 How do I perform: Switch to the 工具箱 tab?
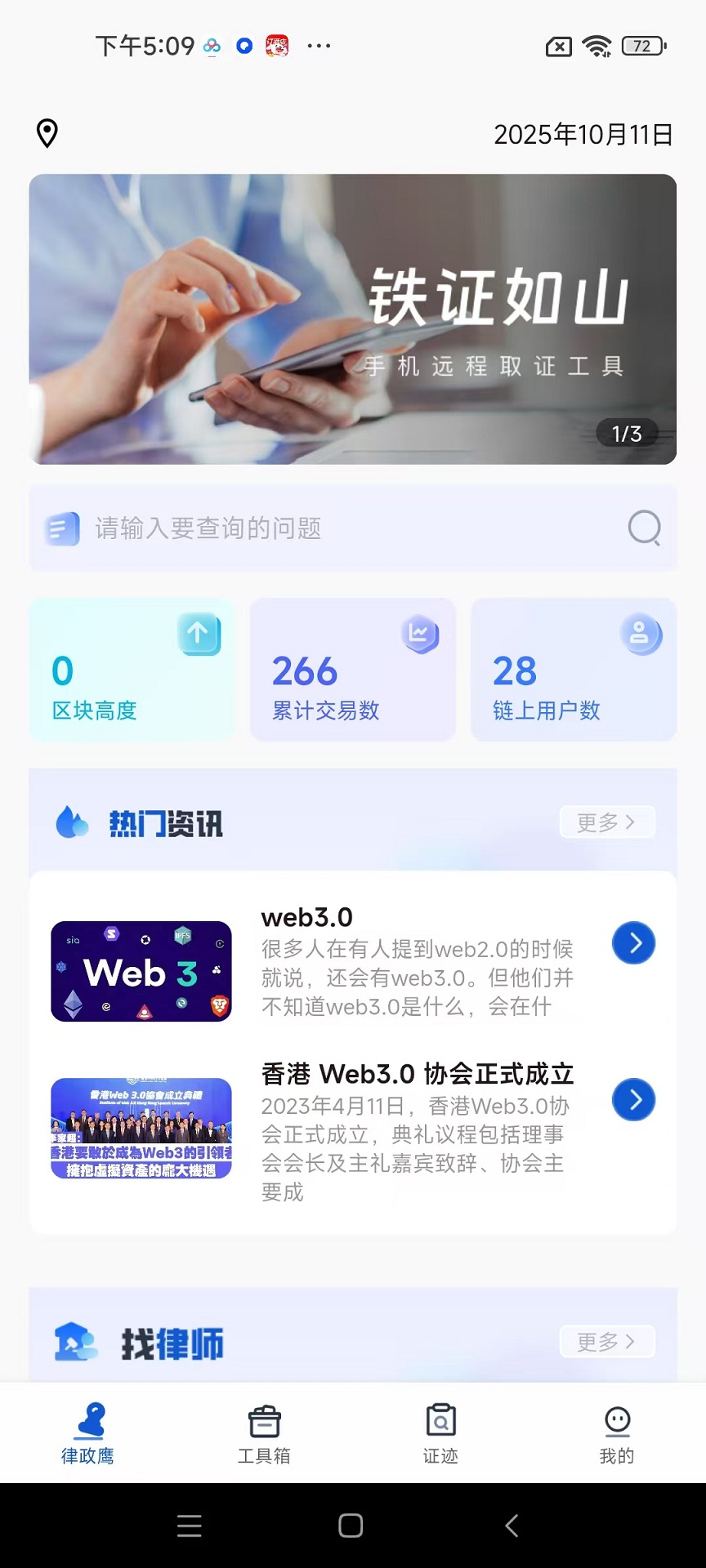[265, 1434]
